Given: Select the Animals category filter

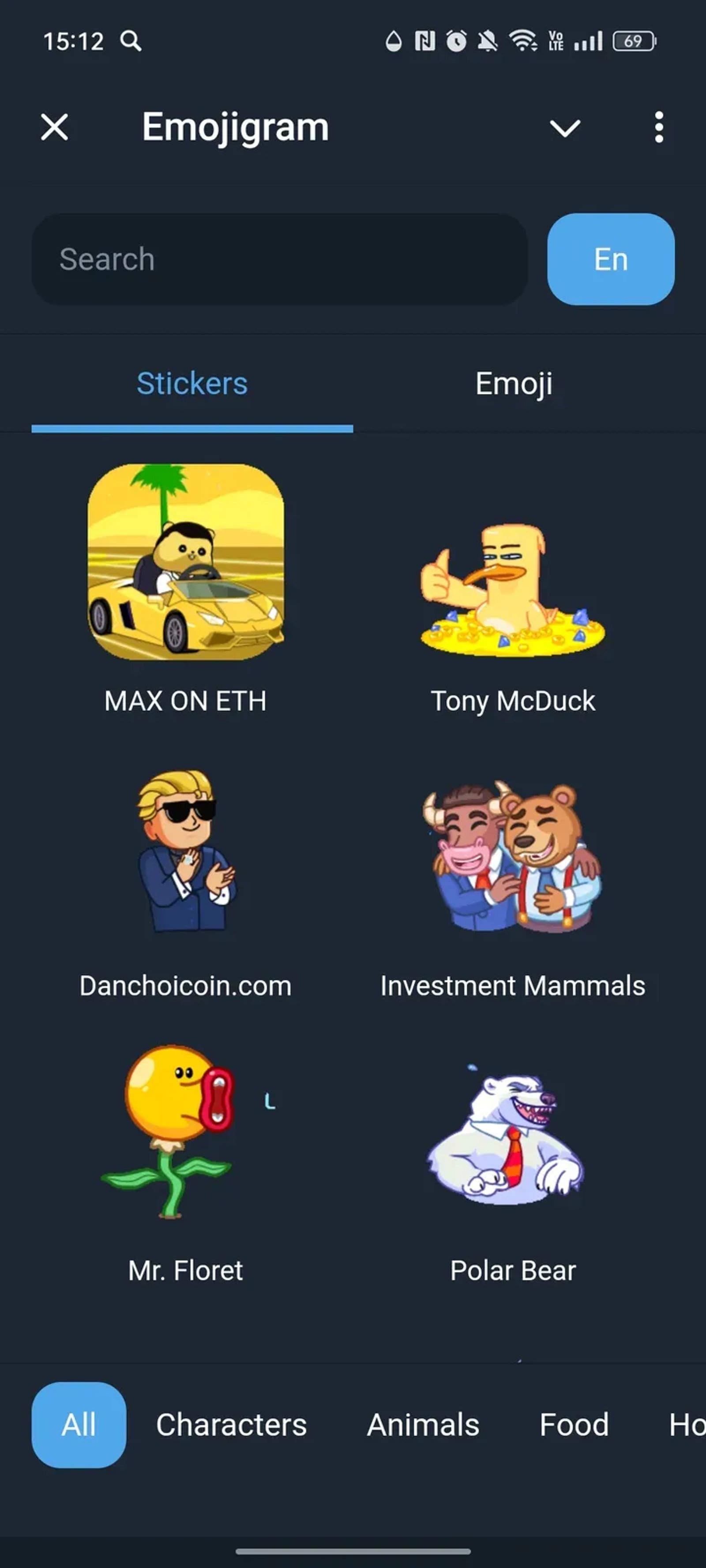Looking at the screenshot, I should coord(423,1425).
